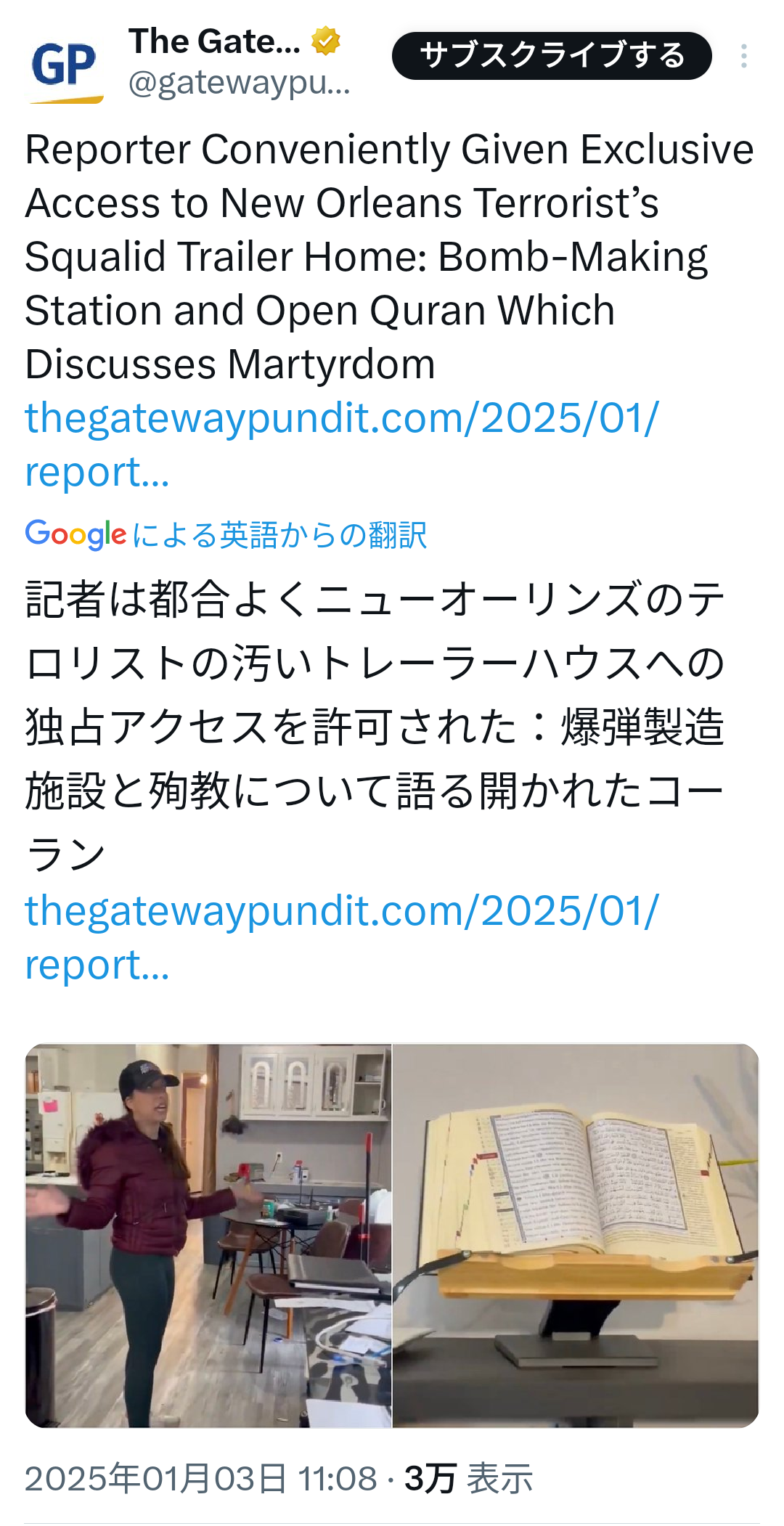Viewport: 784px width, 1526px height.
Task: Open the thegatewaypundit.com link under the Japanese translation
Action: point(341,937)
